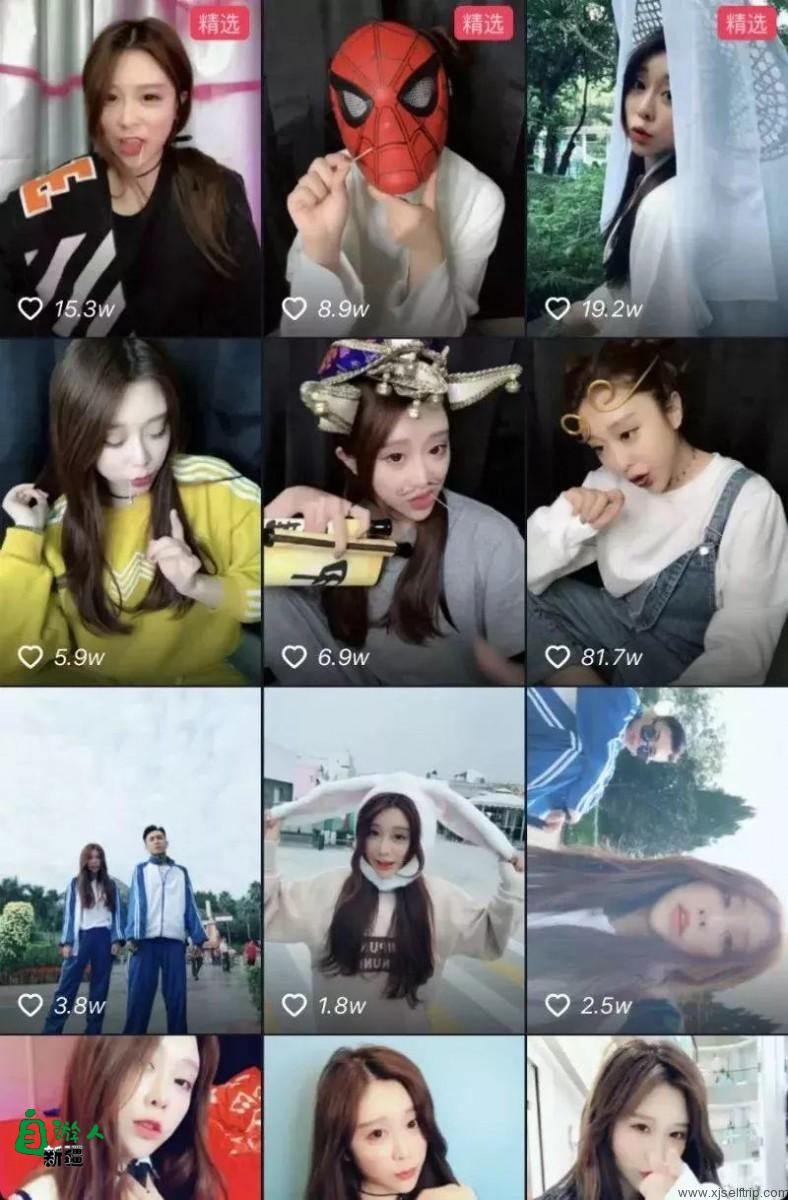Open the video with 19.2w likes

pyautogui.click(x=657, y=168)
